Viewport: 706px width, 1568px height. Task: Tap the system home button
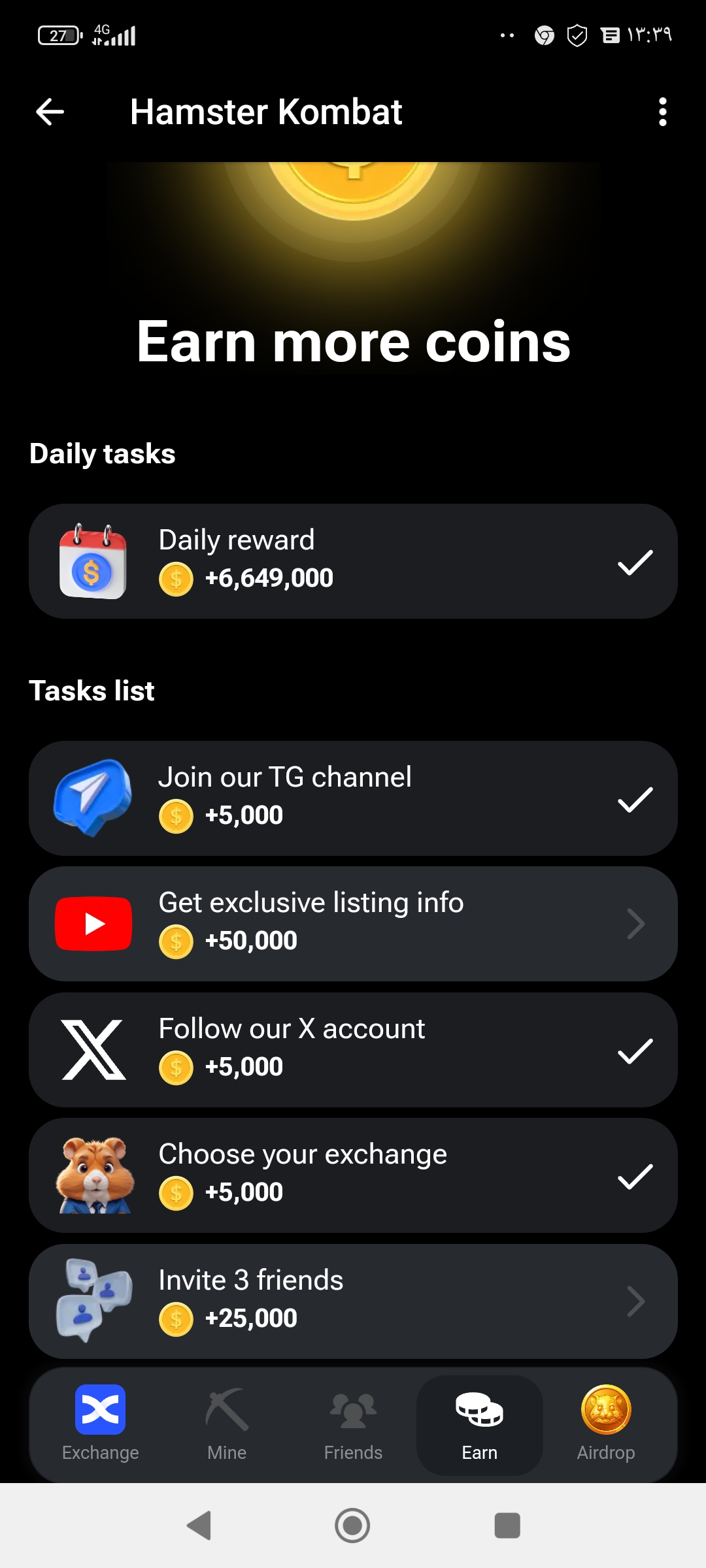click(352, 1526)
